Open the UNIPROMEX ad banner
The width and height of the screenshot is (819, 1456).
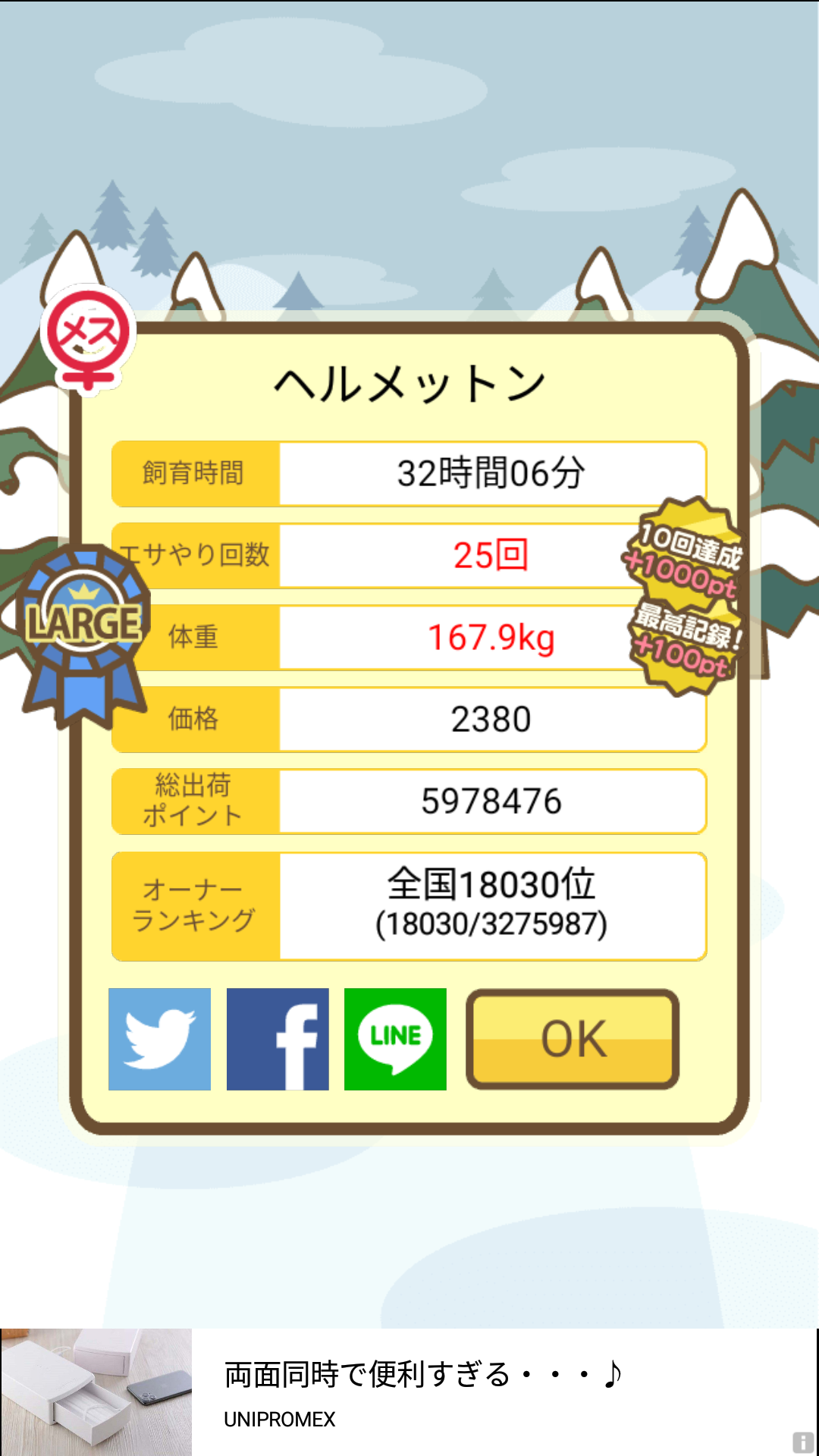(x=409, y=1392)
